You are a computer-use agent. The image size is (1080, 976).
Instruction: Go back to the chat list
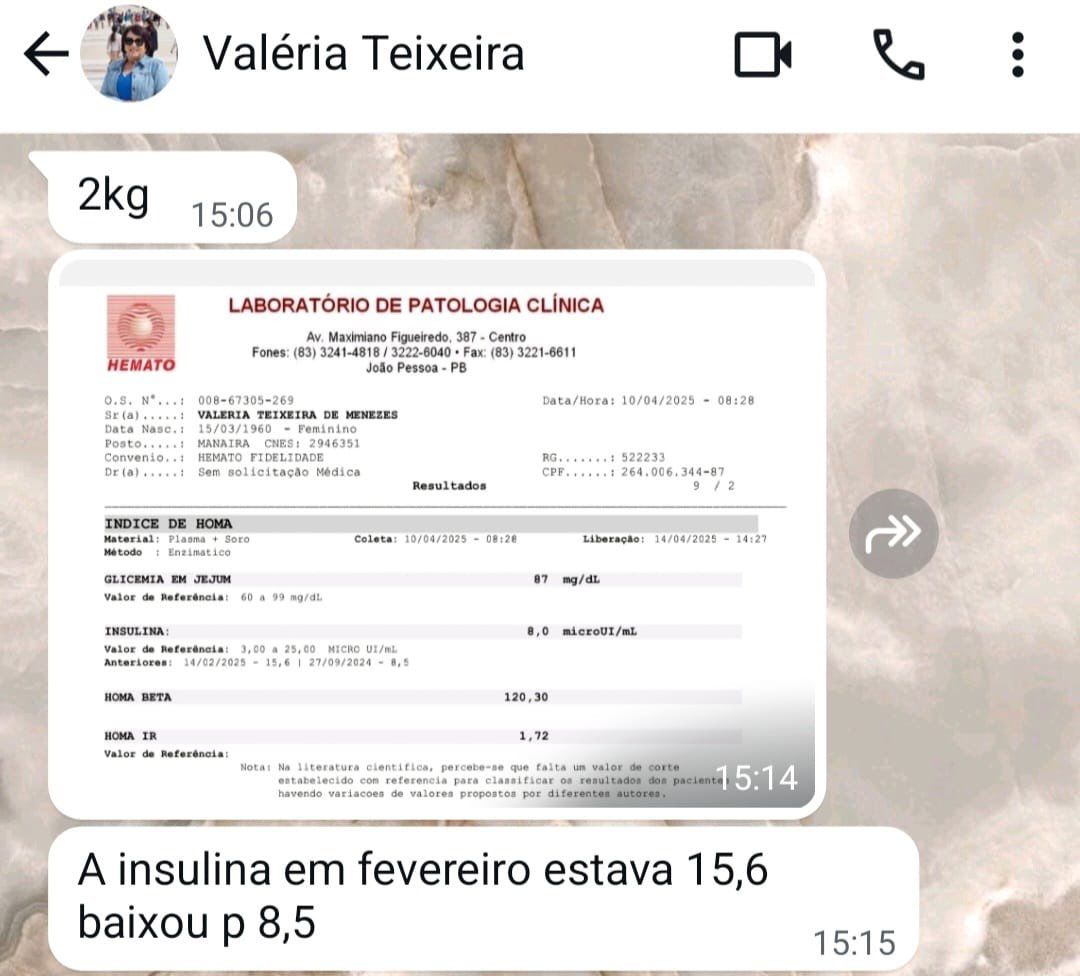[x=45, y=55]
